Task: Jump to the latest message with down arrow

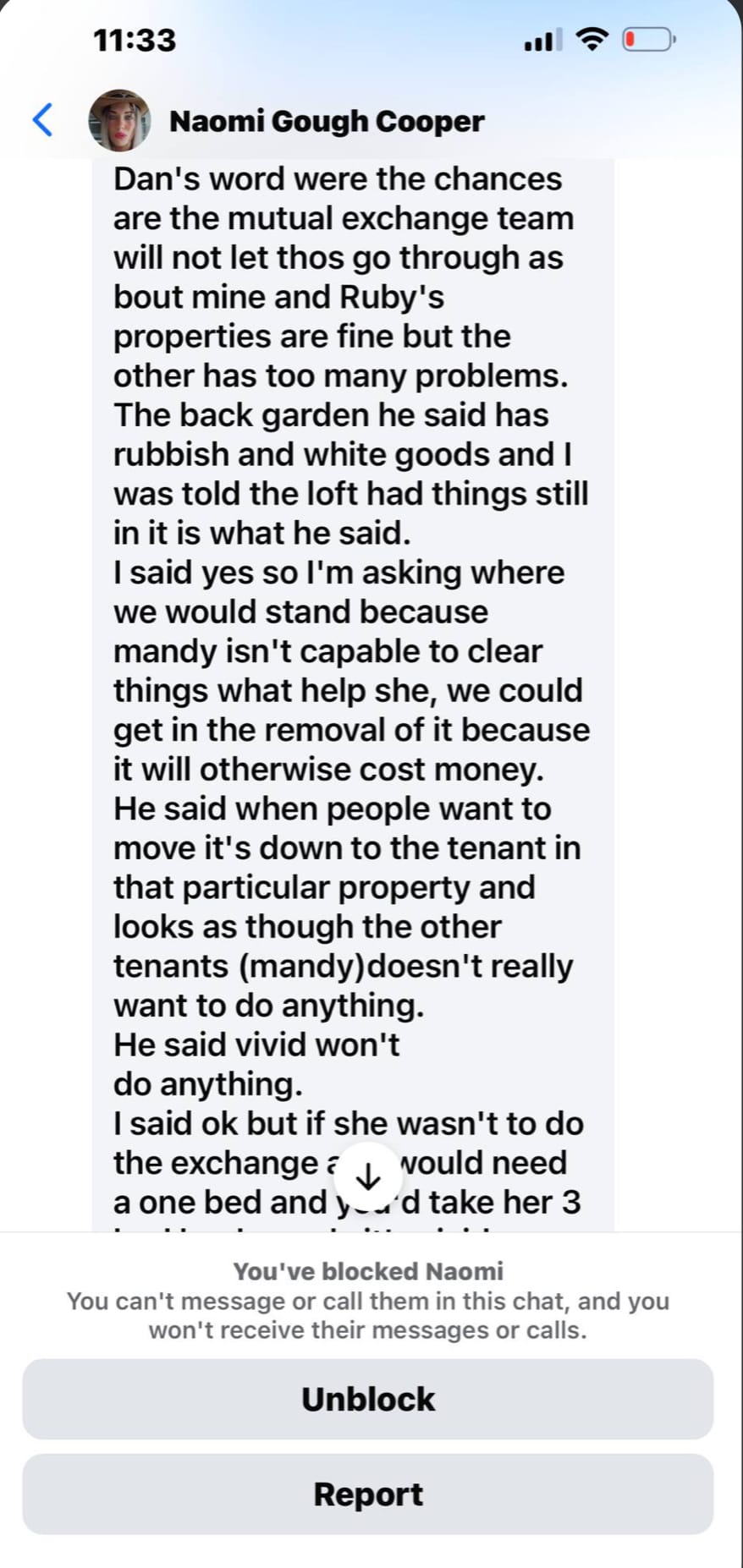Action: point(368,1176)
